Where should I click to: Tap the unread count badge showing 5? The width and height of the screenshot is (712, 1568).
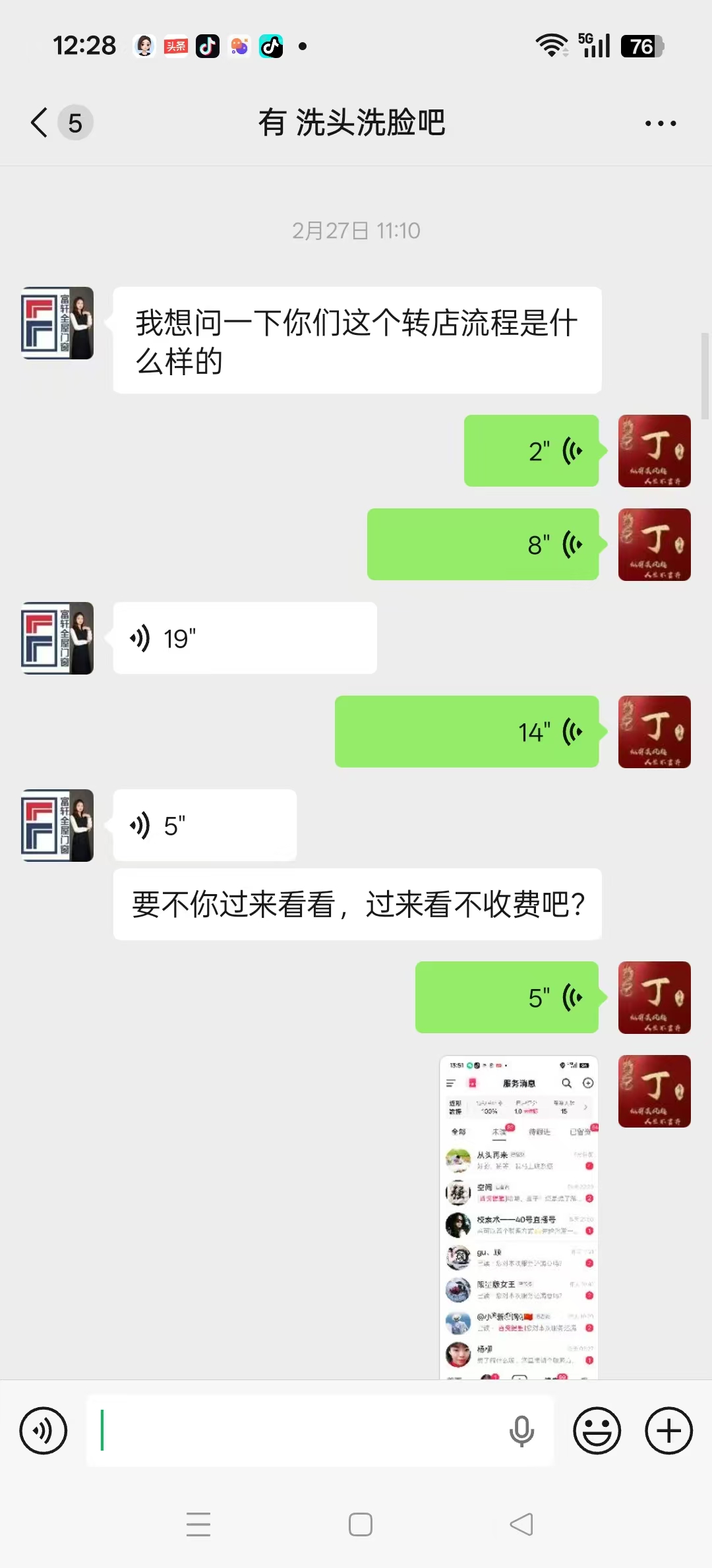coord(74,122)
